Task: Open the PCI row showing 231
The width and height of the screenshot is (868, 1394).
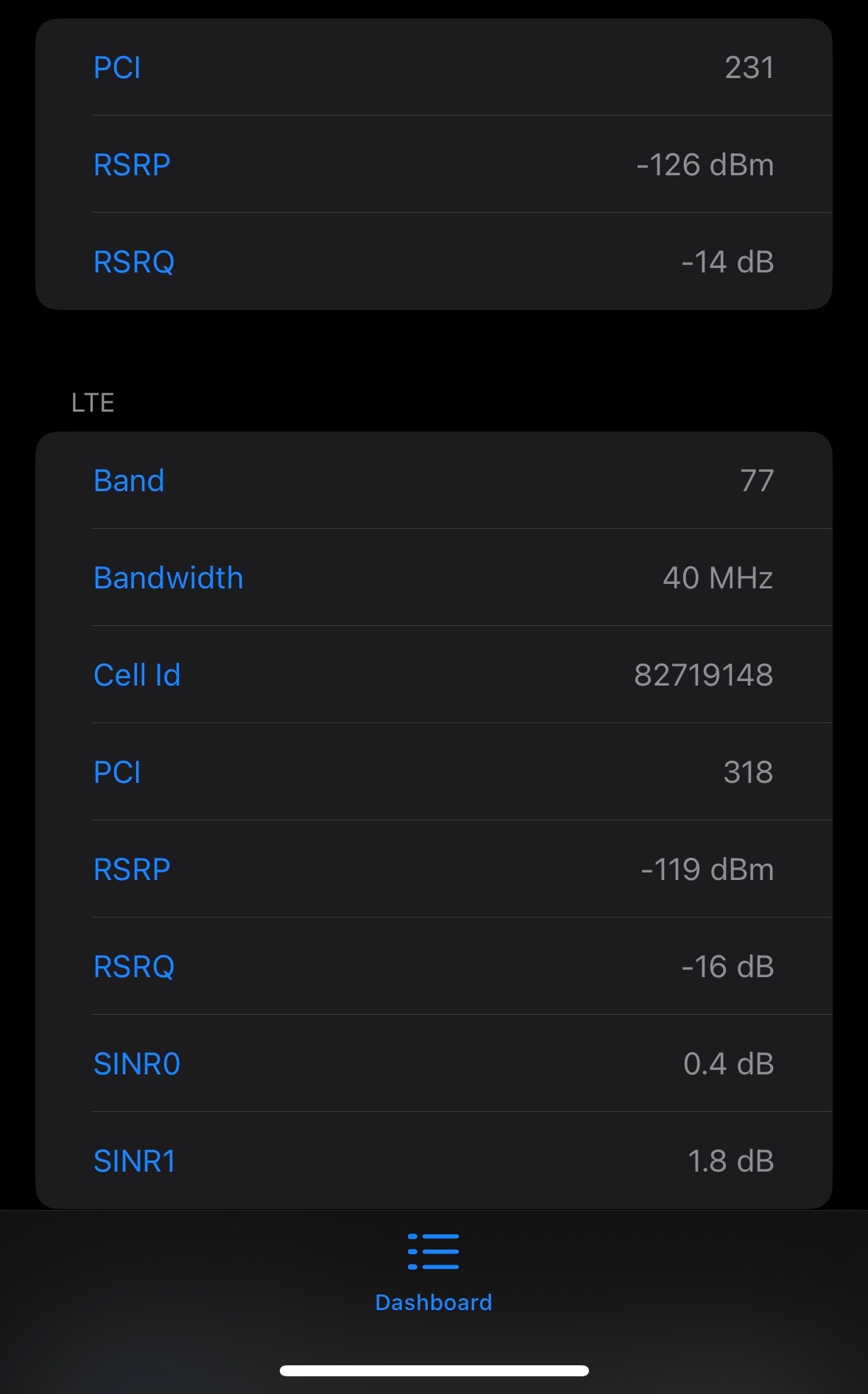Action: [x=434, y=68]
